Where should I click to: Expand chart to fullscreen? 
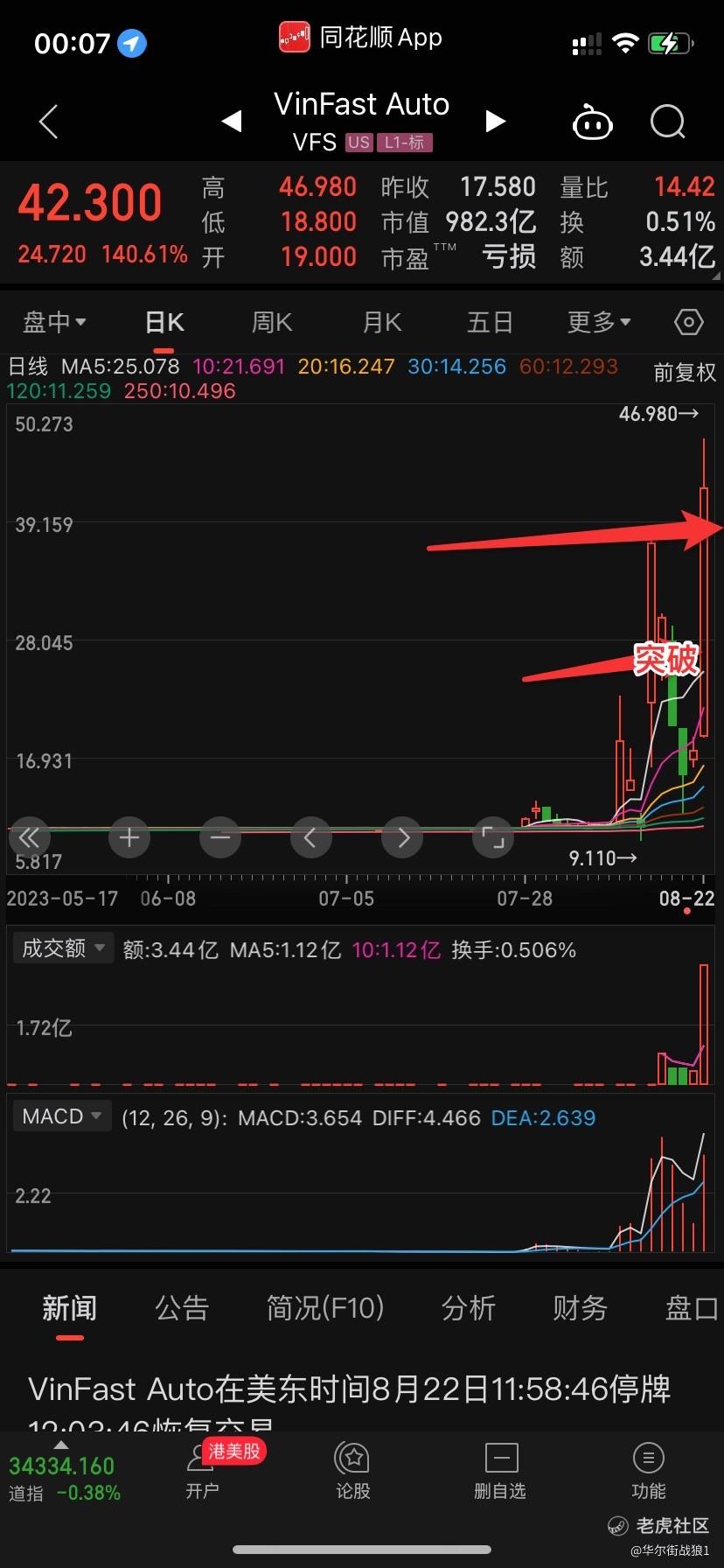pos(493,838)
